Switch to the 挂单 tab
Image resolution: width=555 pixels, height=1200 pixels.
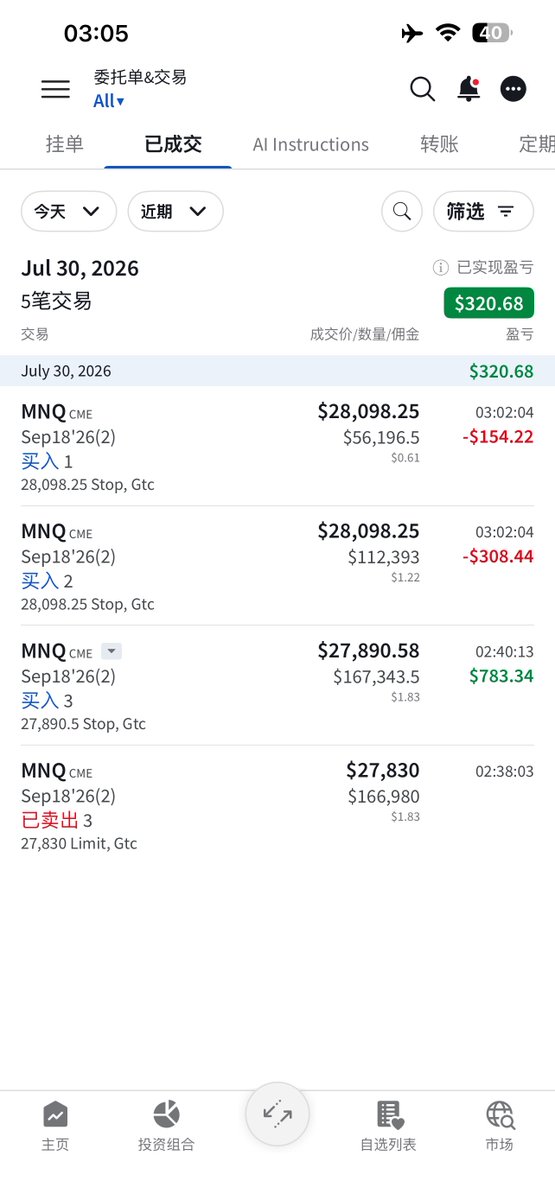tap(65, 144)
